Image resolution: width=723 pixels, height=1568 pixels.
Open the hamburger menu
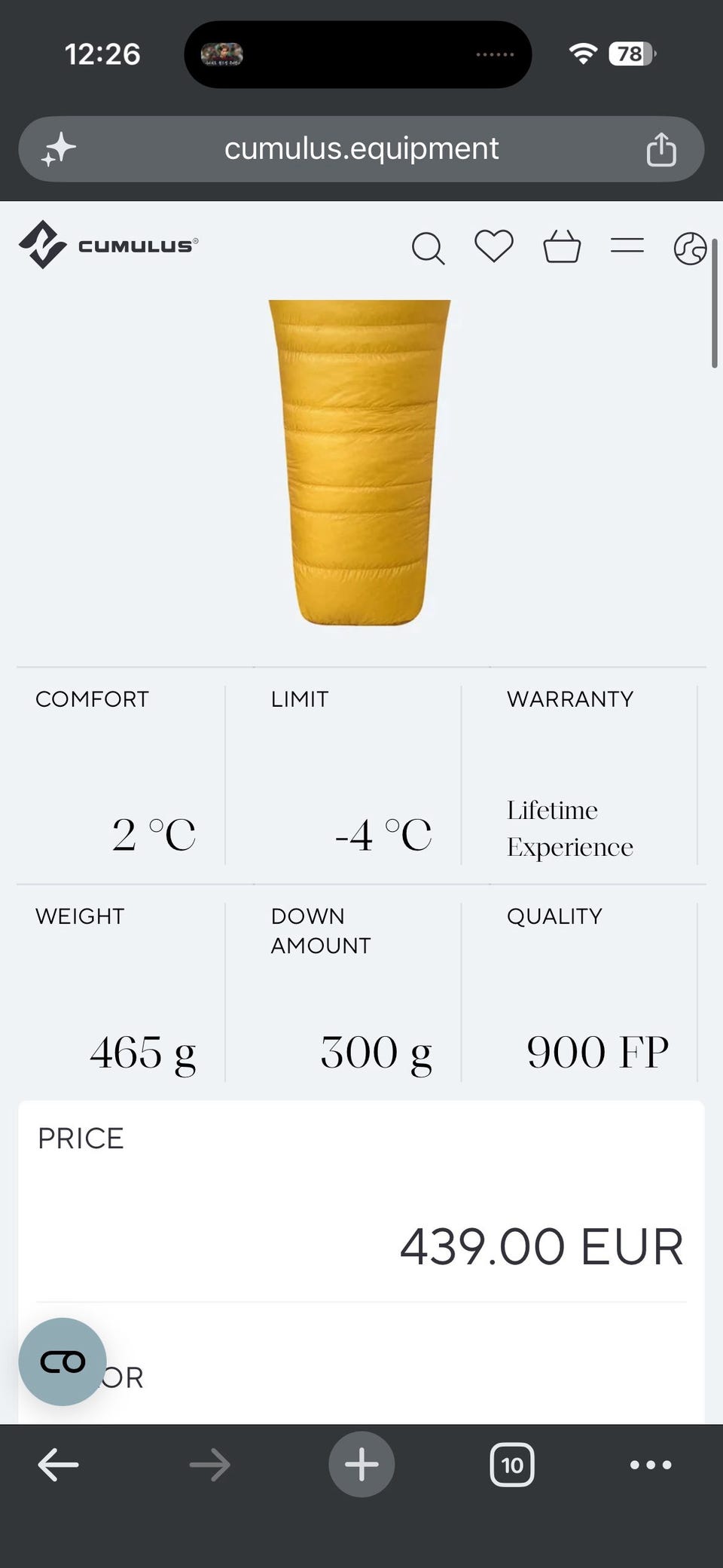[x=627, y=245]
